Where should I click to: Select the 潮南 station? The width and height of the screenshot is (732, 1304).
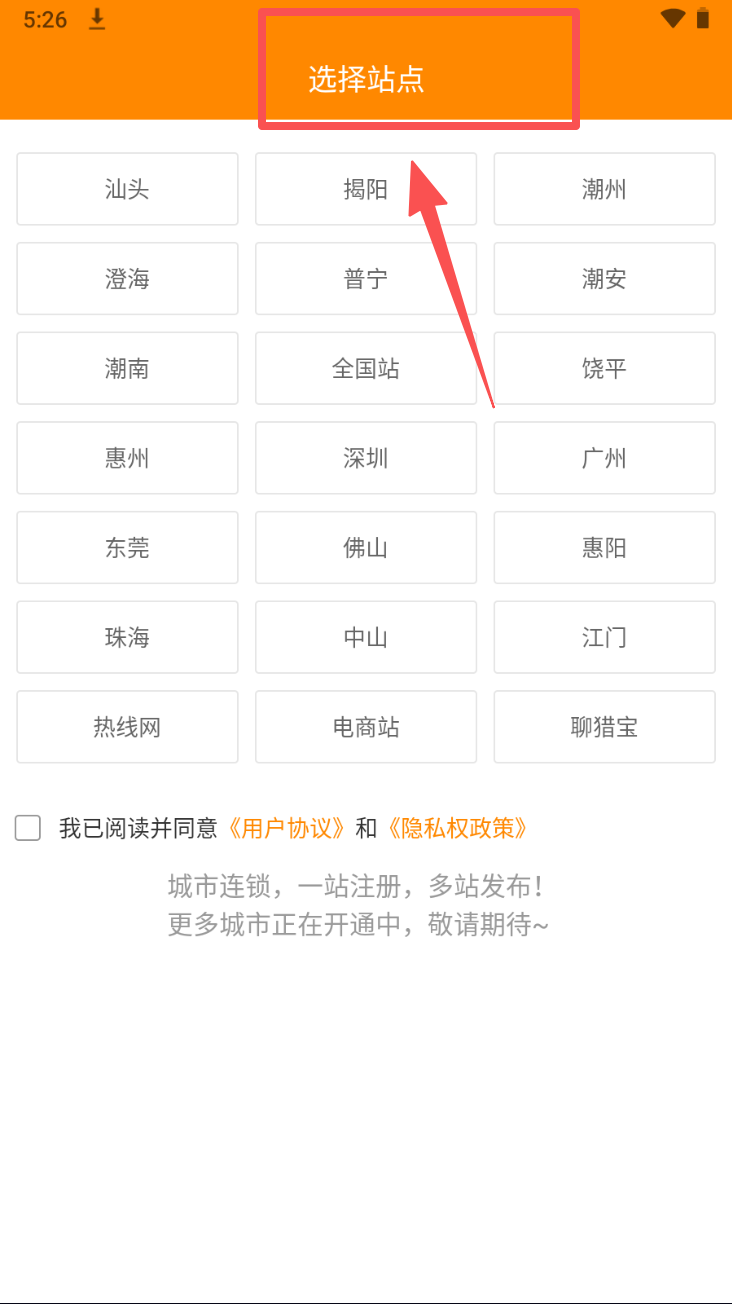[127, 368]
